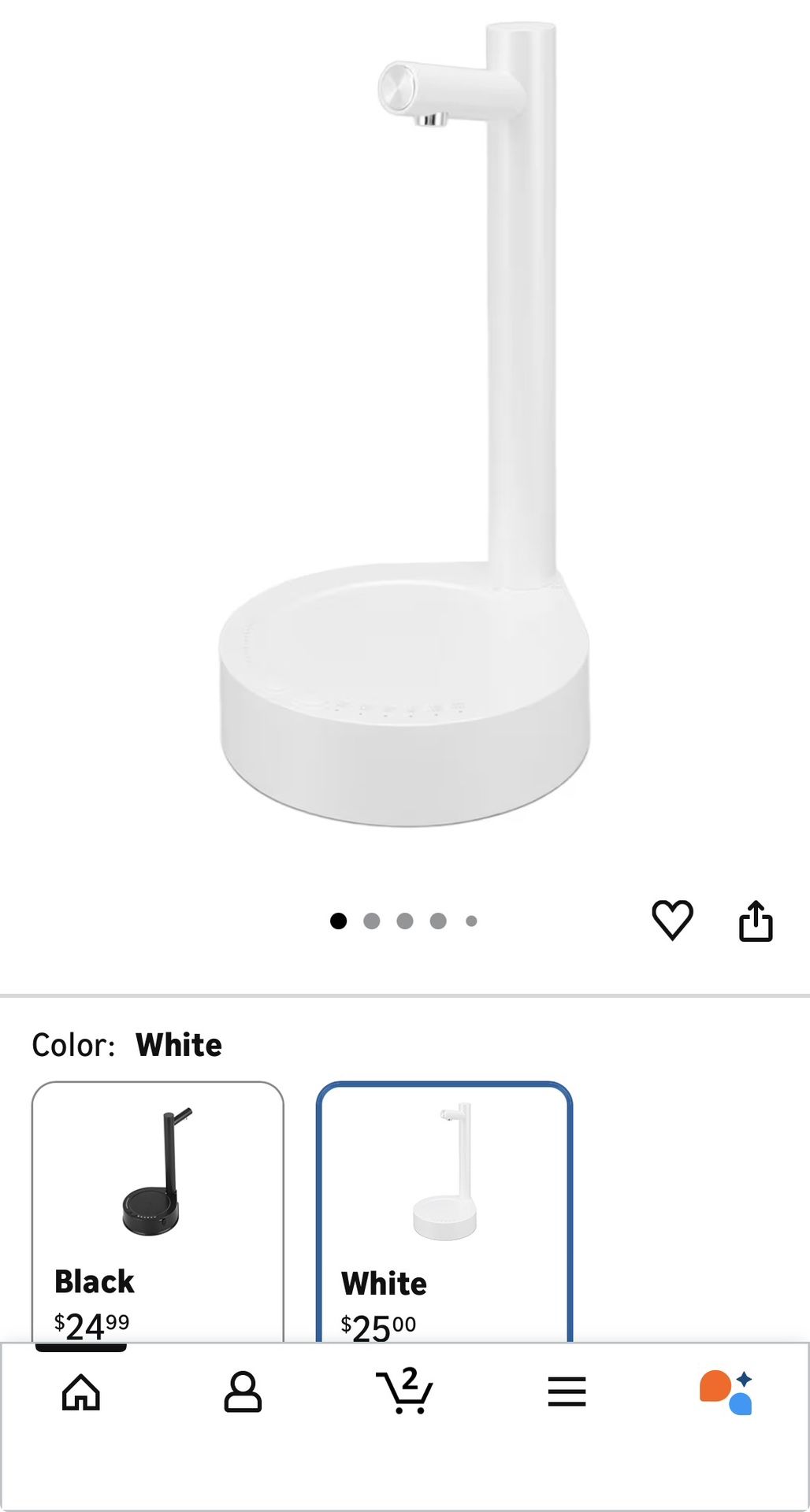Add this dispenser to favorites with the heart
Screen dimensions: 810x1512
(672, 920)
